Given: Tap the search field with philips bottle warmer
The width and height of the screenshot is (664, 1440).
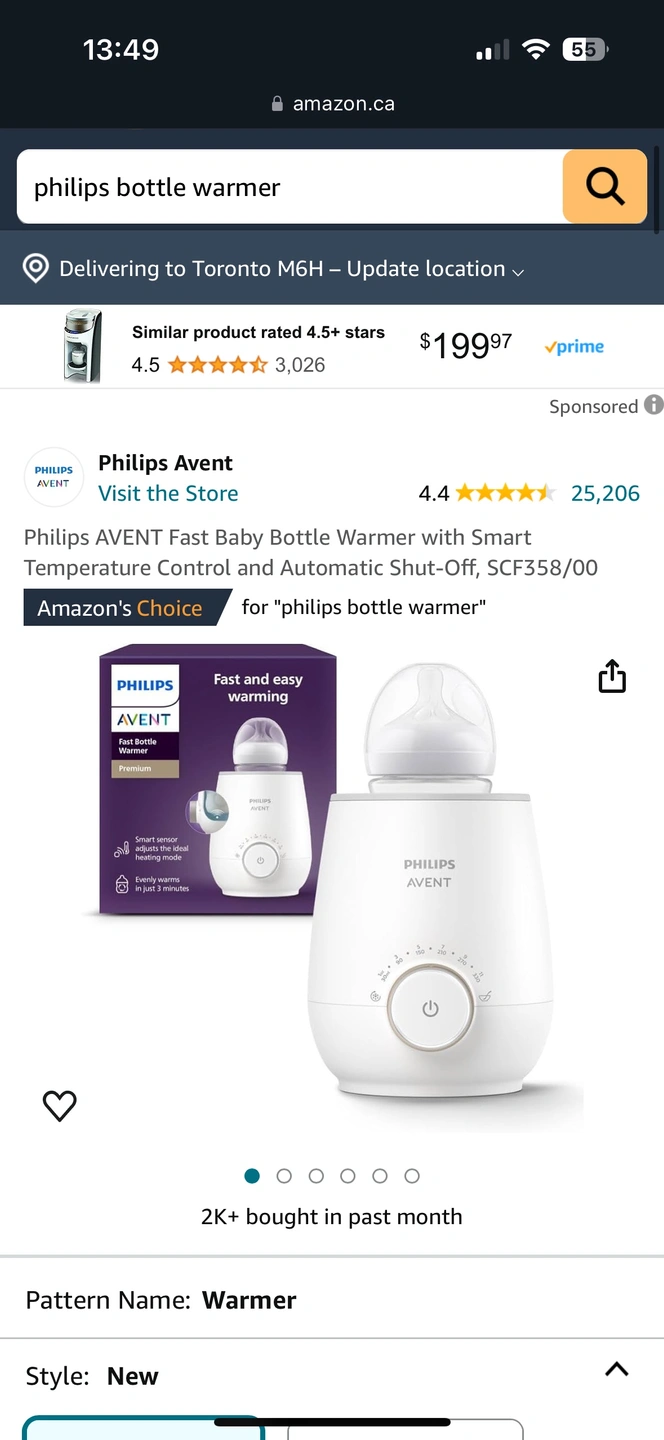Looking at the screenshot, I should click(290, 187).
